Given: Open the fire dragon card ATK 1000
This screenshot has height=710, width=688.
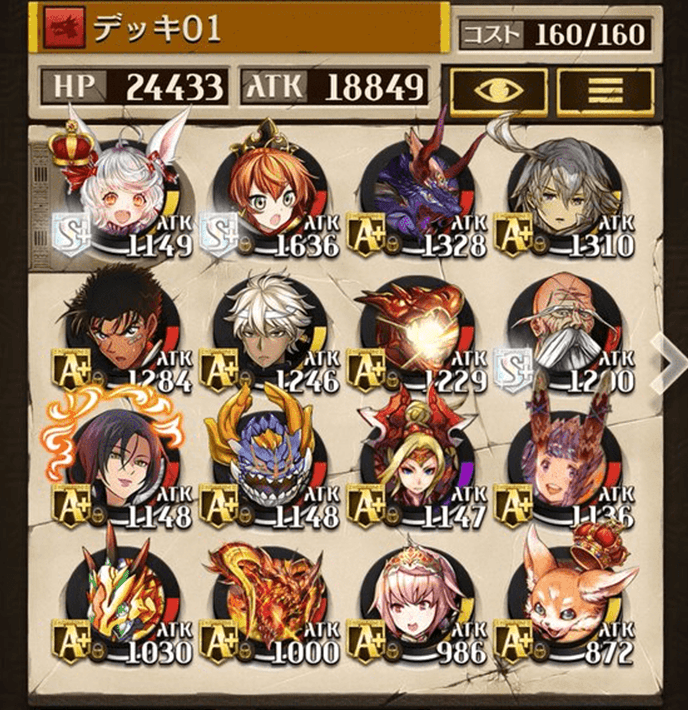Looking at the screenshot, I should click(x=266, y=600).
